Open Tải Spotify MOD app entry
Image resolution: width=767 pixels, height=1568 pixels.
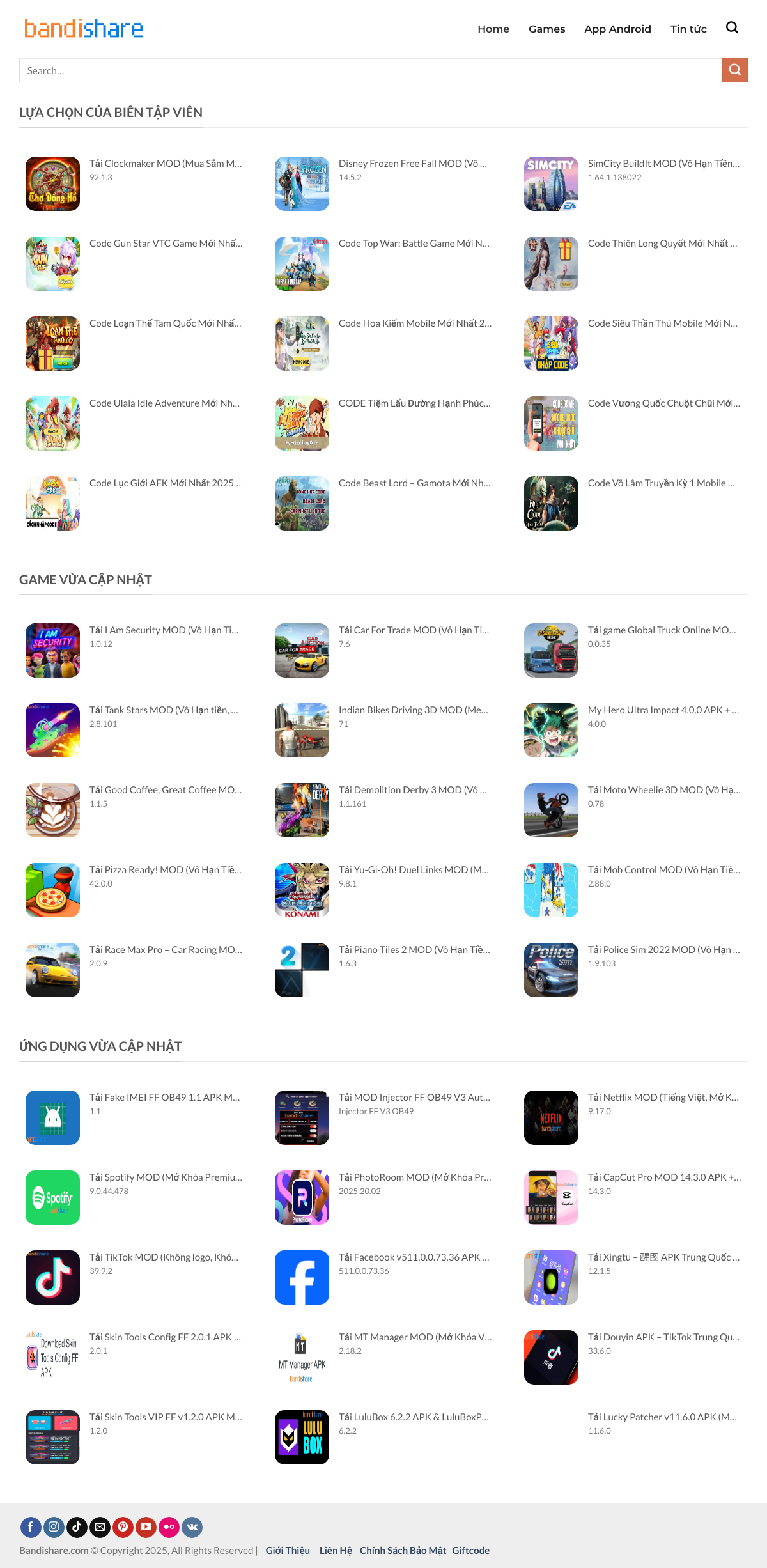coord(166,1177)
